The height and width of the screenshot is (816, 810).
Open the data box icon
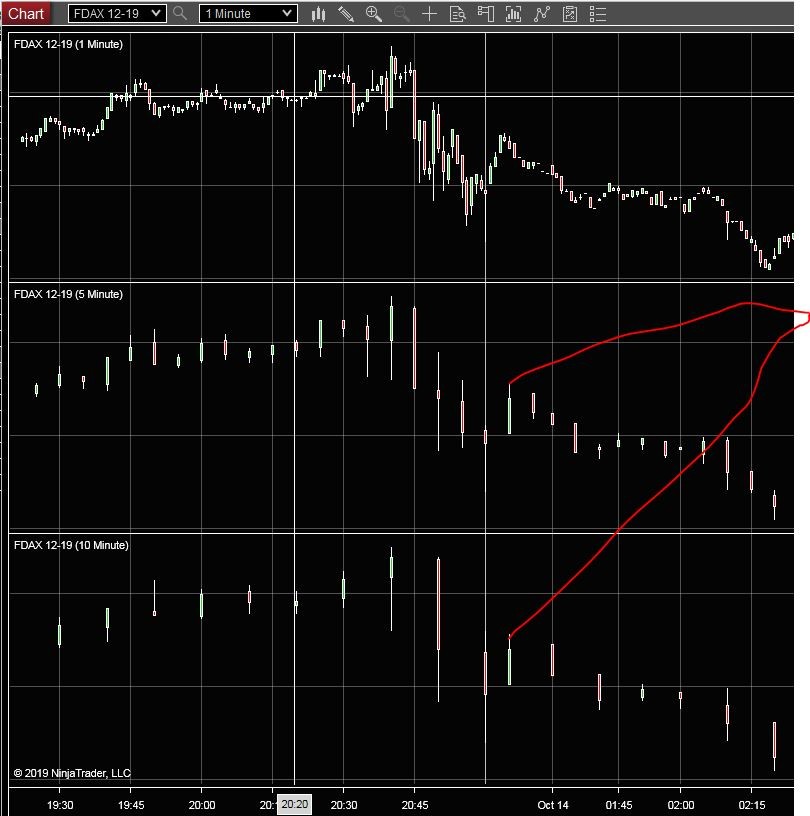tap(458, 13)
